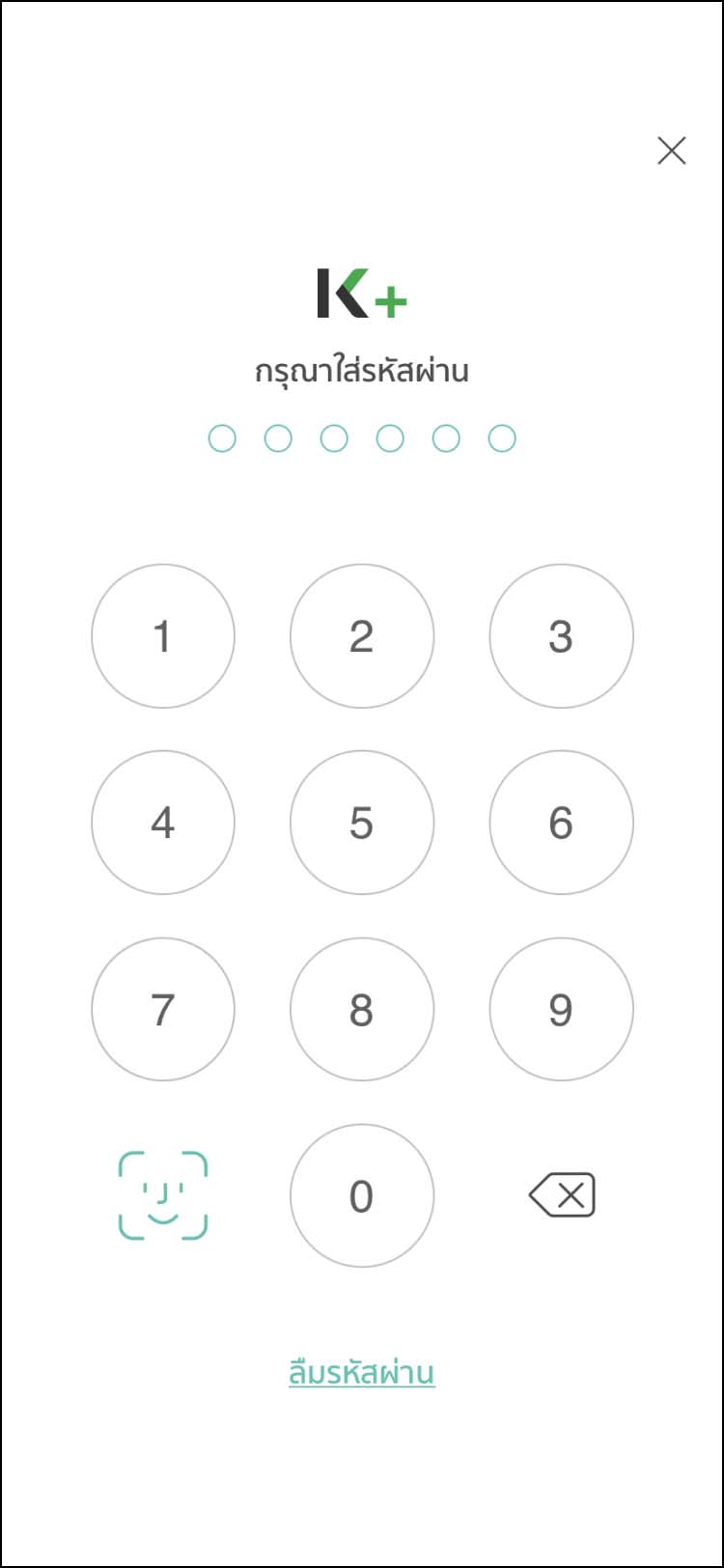Viewport: 724px width, 1568px height.
Task: Select digit 7 on the PIN pad
Action: point(163,1009)
